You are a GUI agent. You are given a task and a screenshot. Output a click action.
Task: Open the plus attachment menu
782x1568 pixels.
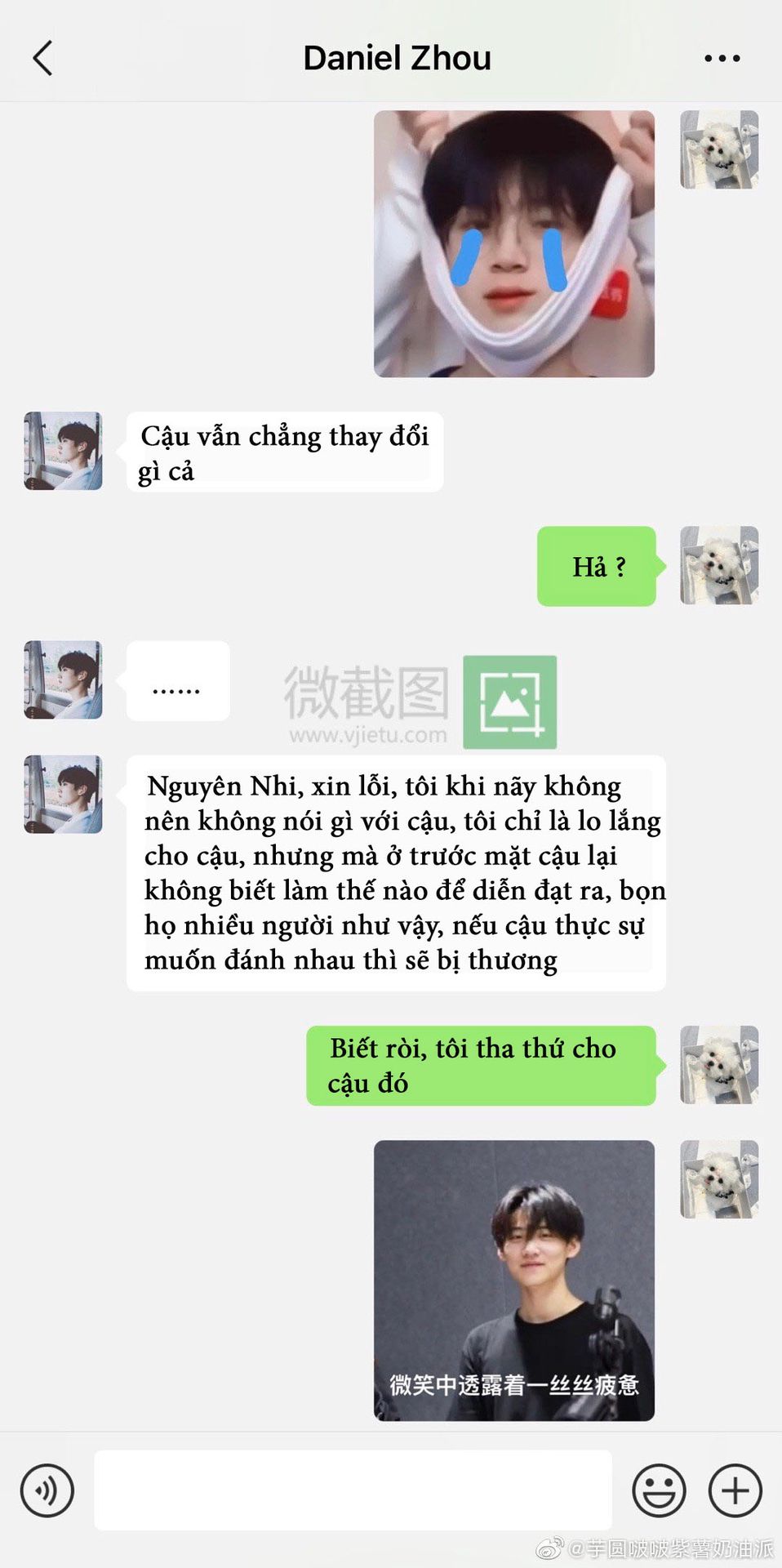[x=735, y=1490]
